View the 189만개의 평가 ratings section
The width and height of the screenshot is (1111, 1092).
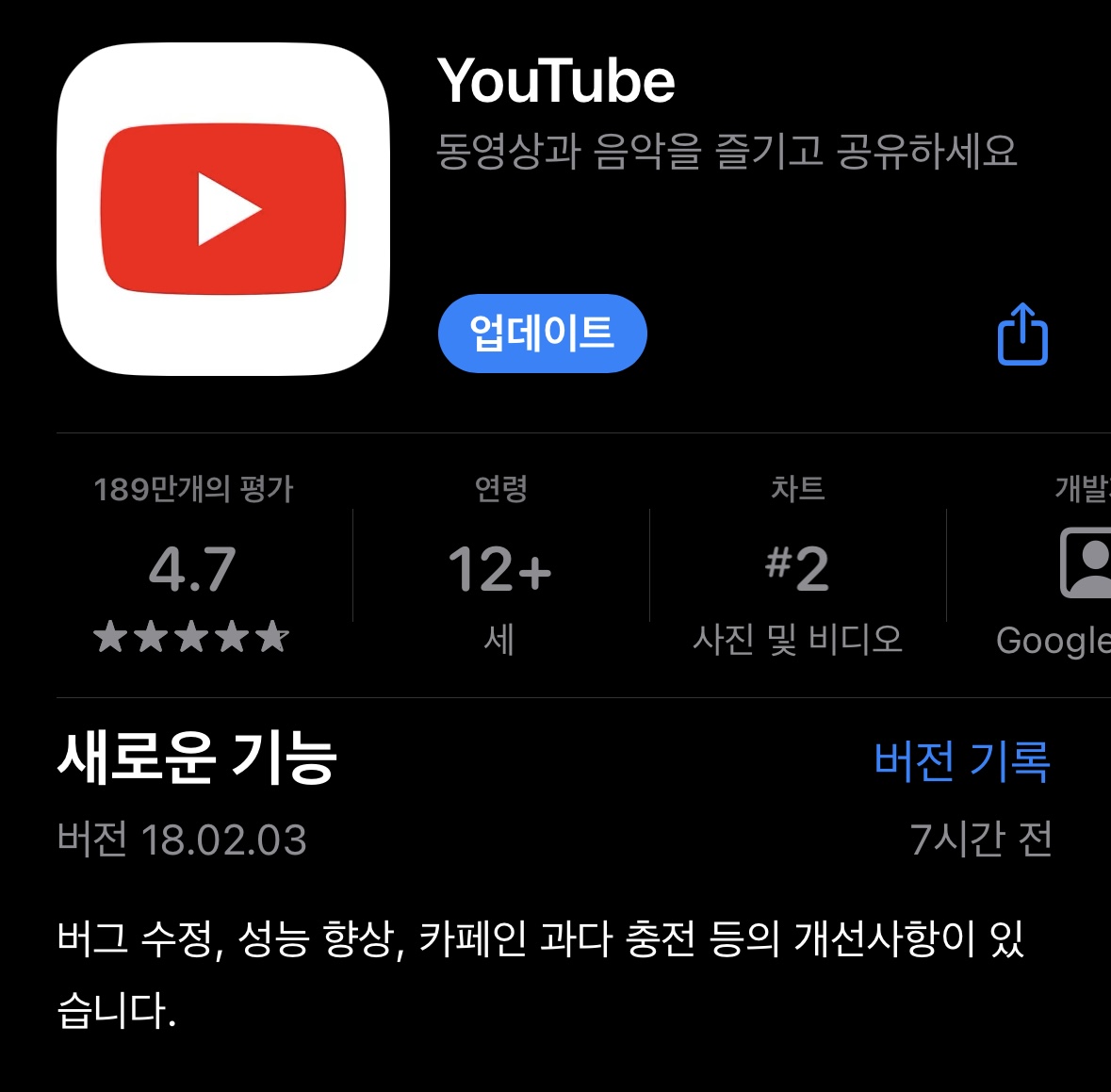pos(193,568)
